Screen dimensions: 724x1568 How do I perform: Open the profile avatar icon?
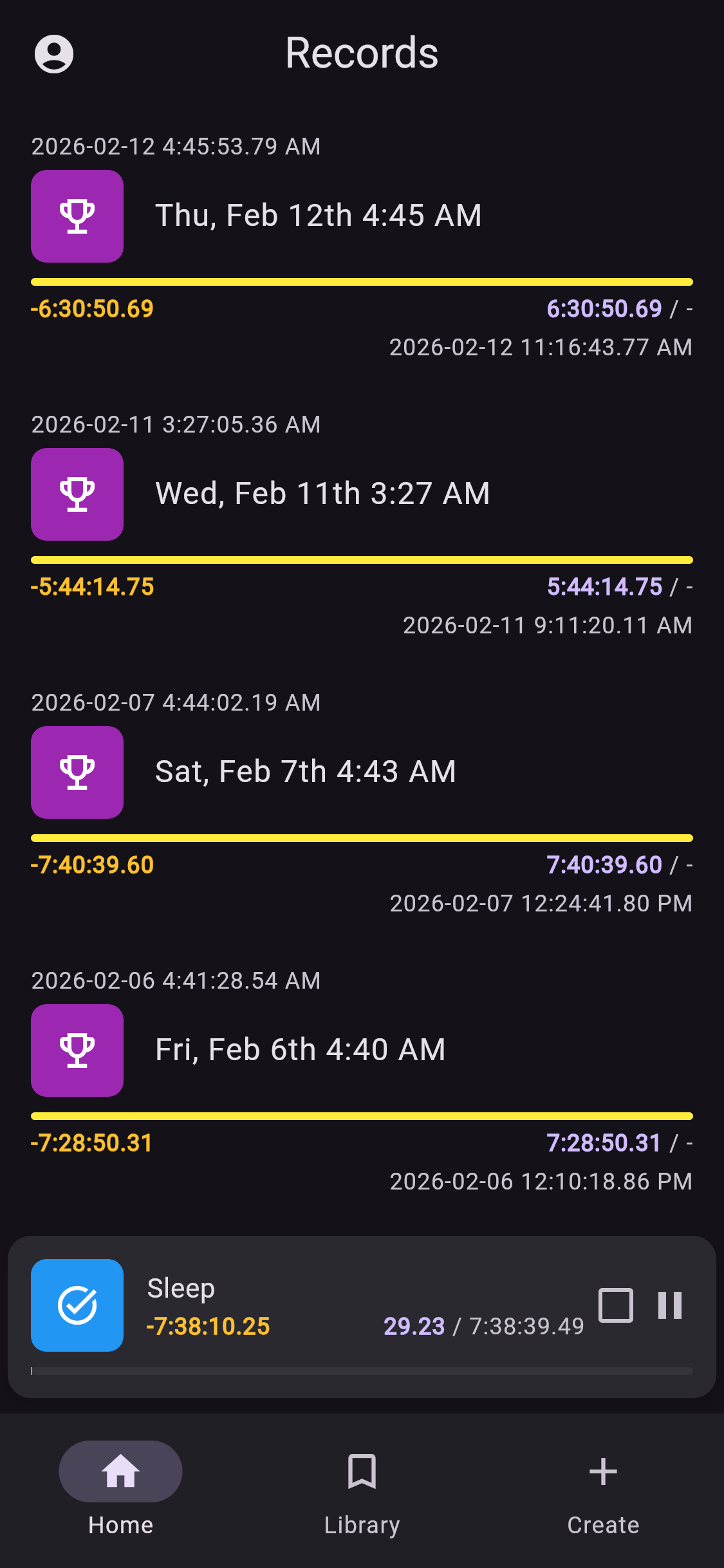pyautogui.click(x=54, y=54)
